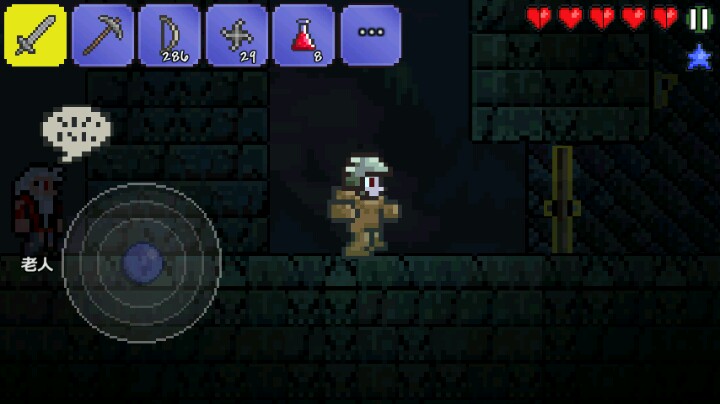This screenshot has height=404, width=720.
Task: Select the sword in the hotbar
Action: (x=35, y=36)
